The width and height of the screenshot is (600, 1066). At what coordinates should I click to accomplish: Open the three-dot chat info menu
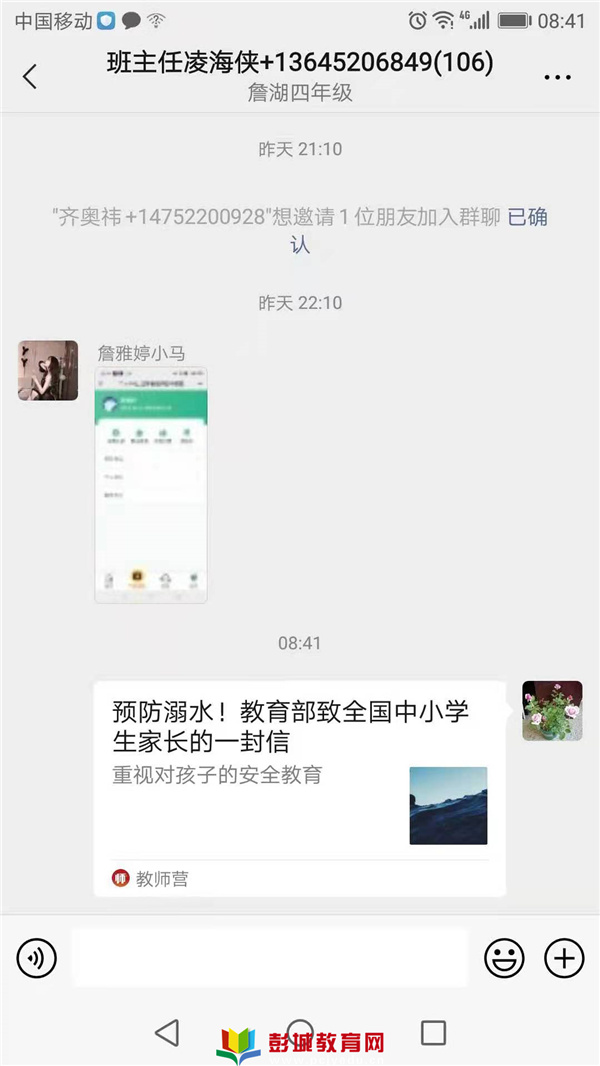coord(557,77)
